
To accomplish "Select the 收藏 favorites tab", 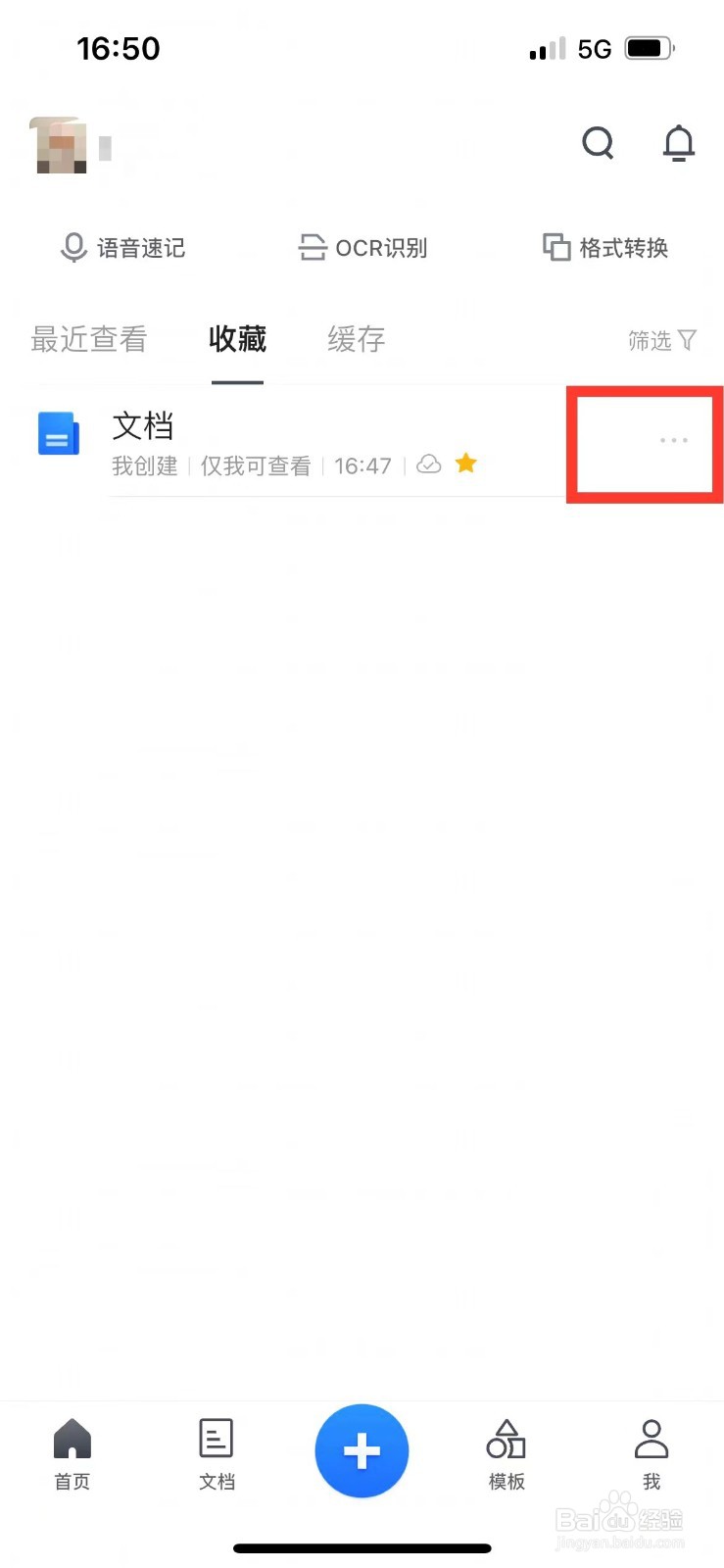I will pos(237,340).
